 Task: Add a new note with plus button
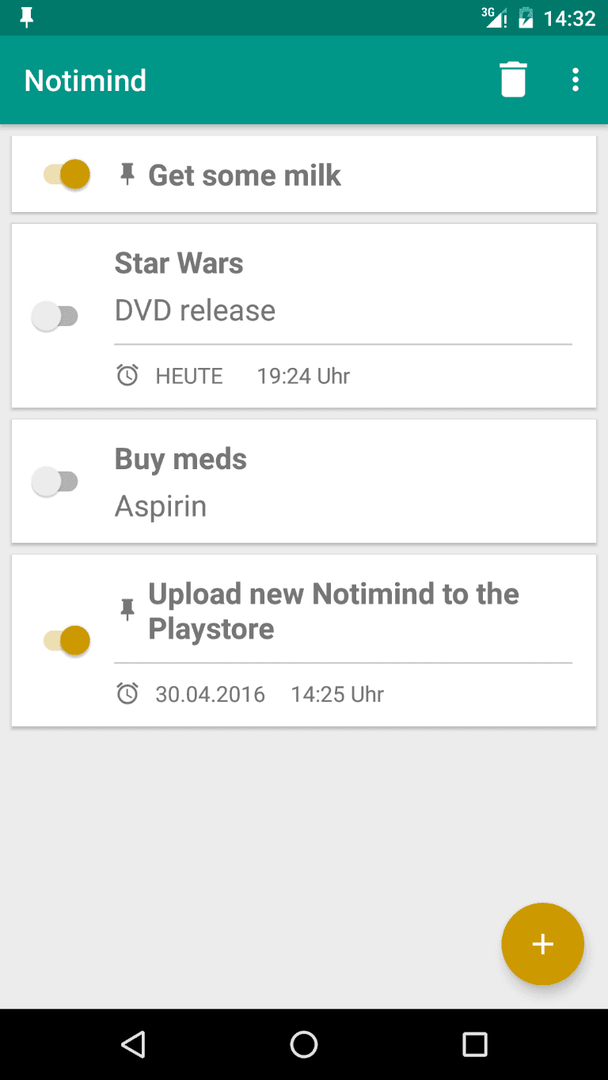[543, 944]
